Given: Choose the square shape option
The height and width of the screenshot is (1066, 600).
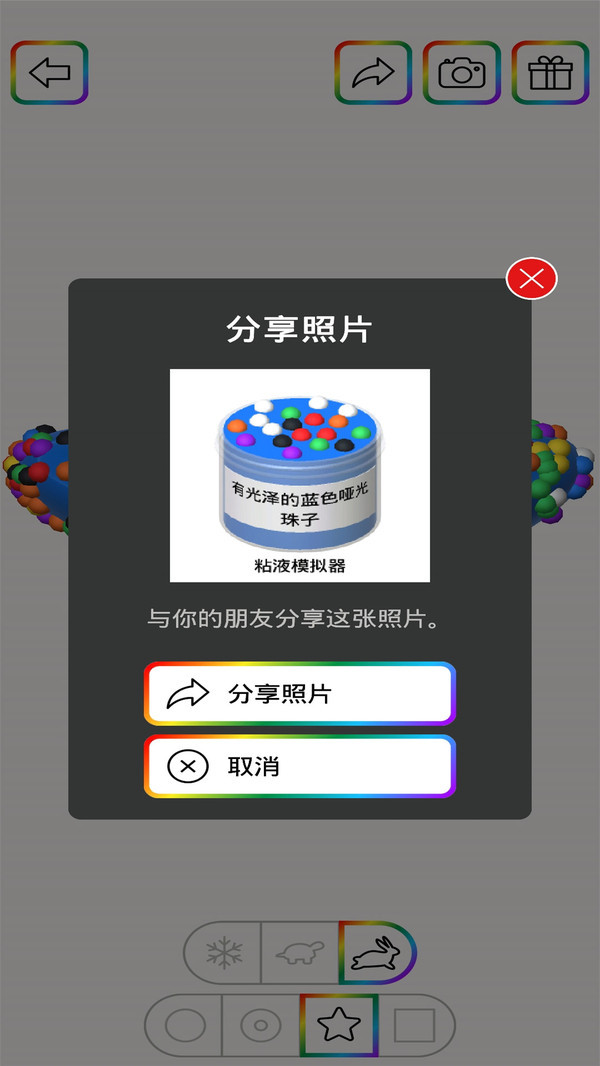Looking at the screenshot, I should click(x=414, y=1025).
